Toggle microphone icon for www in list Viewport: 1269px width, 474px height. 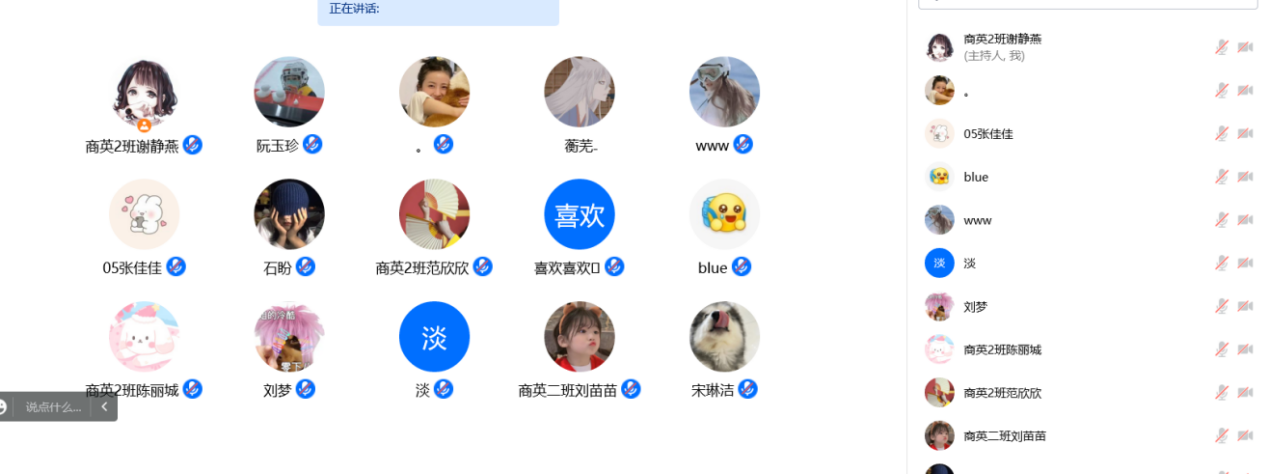point(1221,220)
